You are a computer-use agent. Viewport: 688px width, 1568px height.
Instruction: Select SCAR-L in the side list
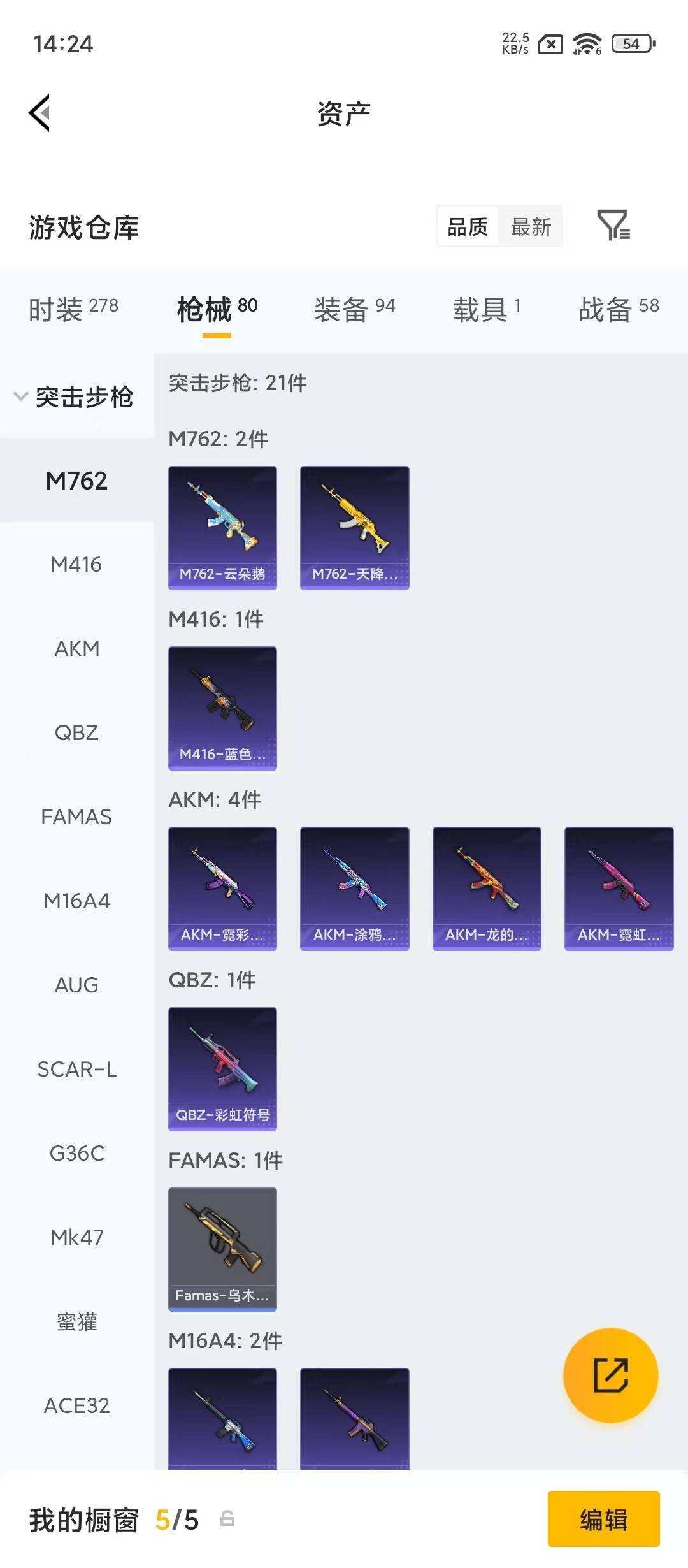76,1069
